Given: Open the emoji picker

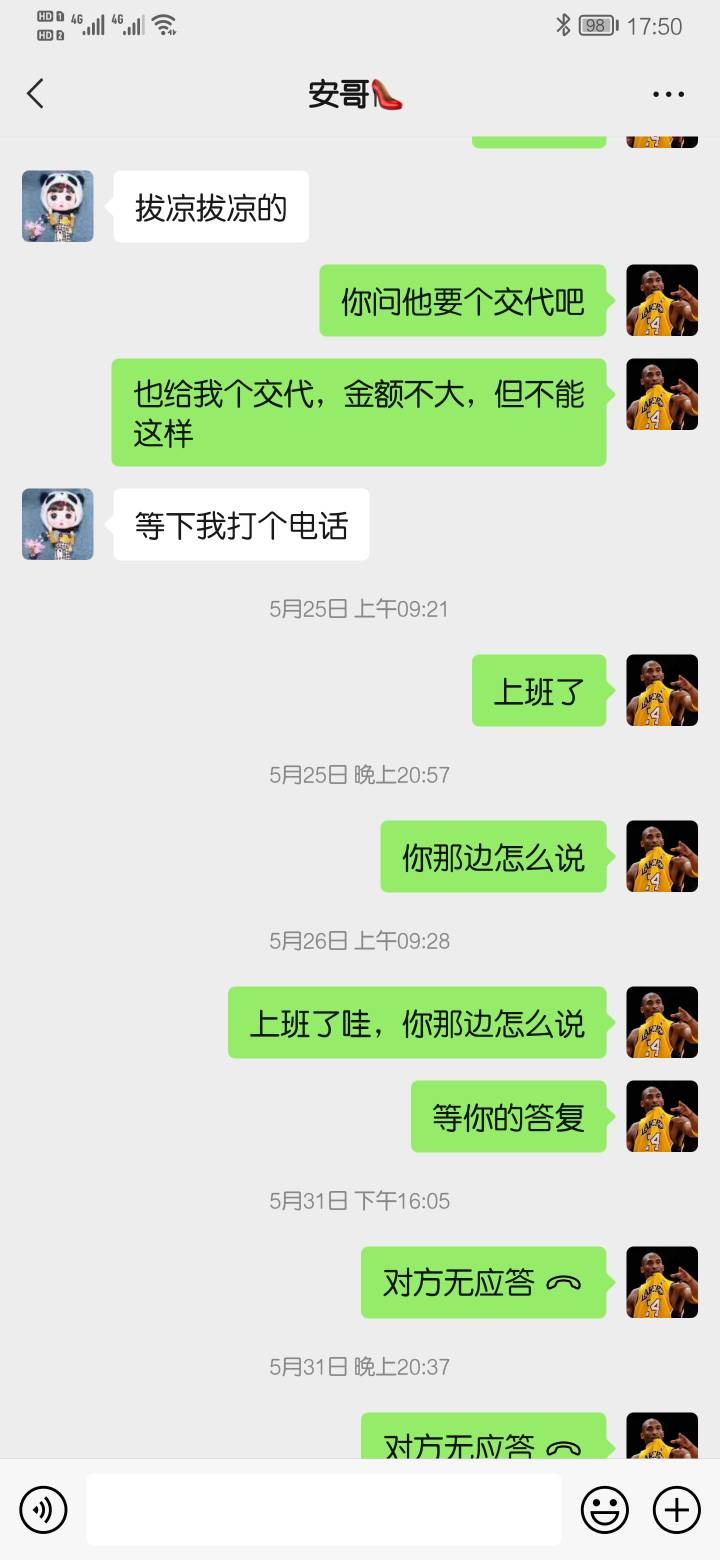Looking at the screenshot, I should (x=605, y=1509).
